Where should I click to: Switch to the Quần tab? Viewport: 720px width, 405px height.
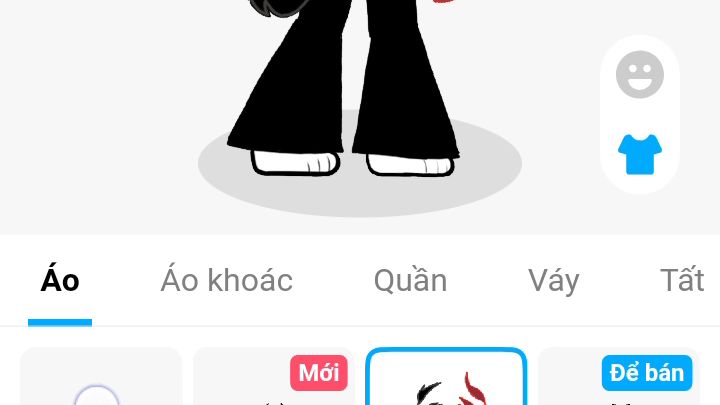coord(410,281)
